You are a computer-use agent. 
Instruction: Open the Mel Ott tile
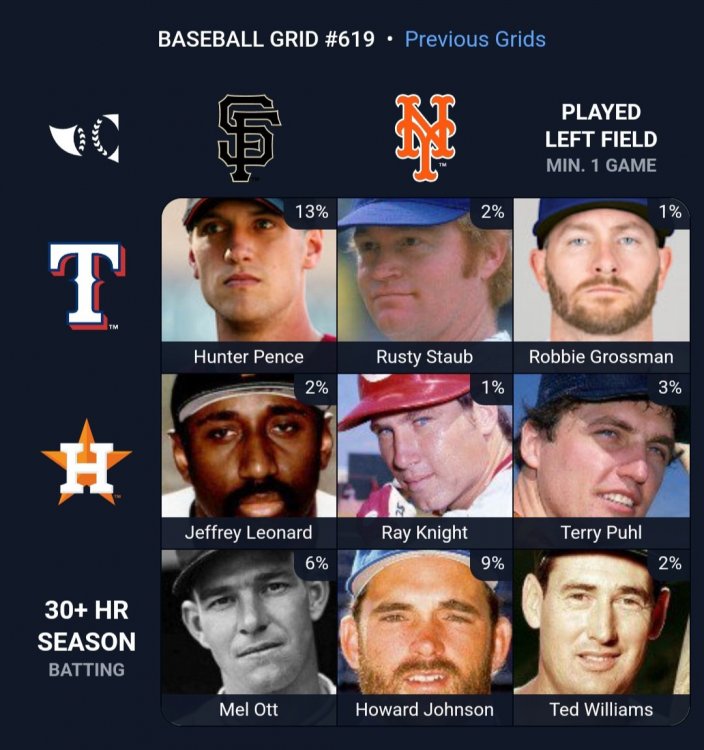[249, 637]
